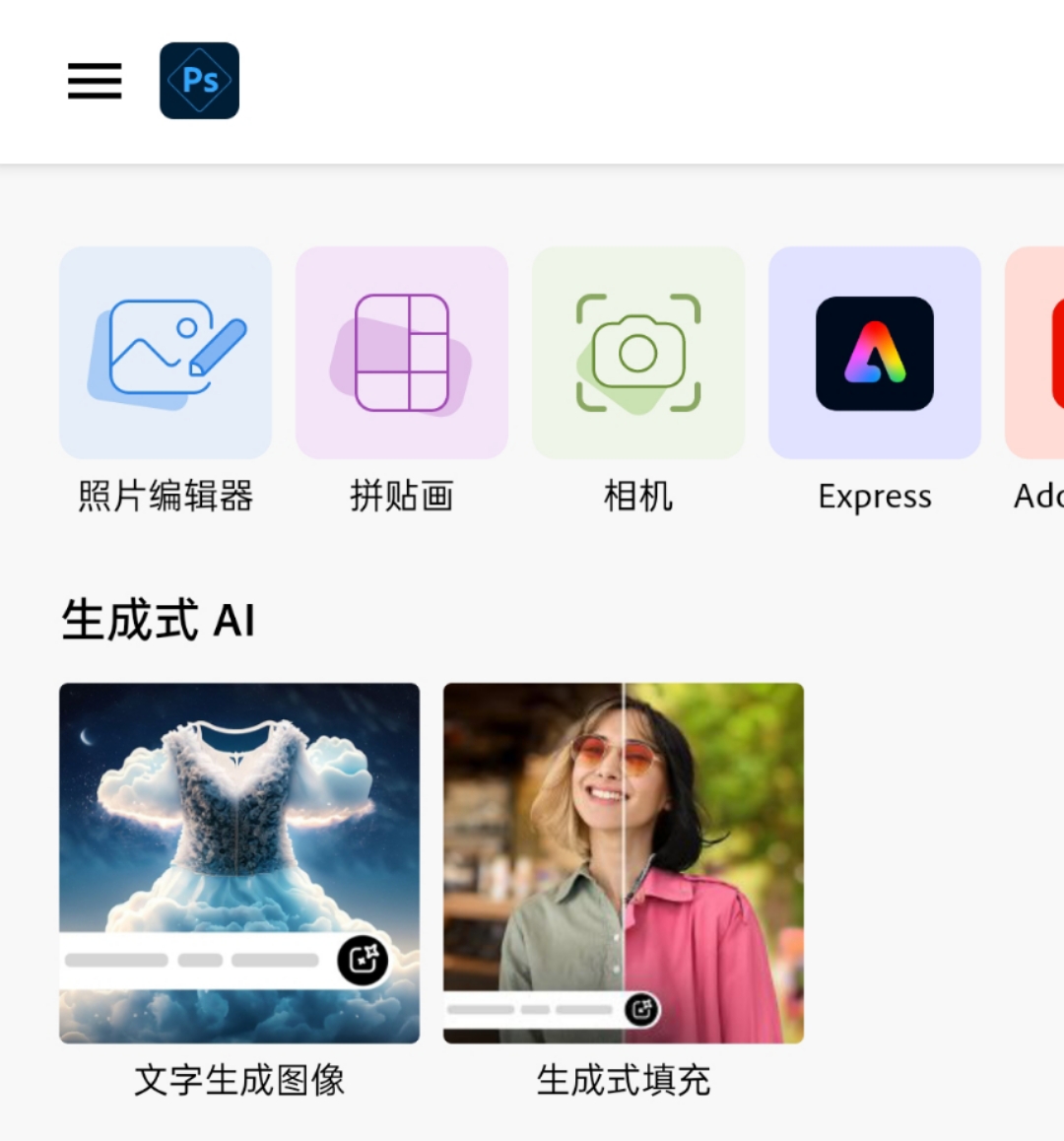Launch the 相机 camera tool
The width and height of the screenshot is (1064, 1141).
click(x=638, y=353)
